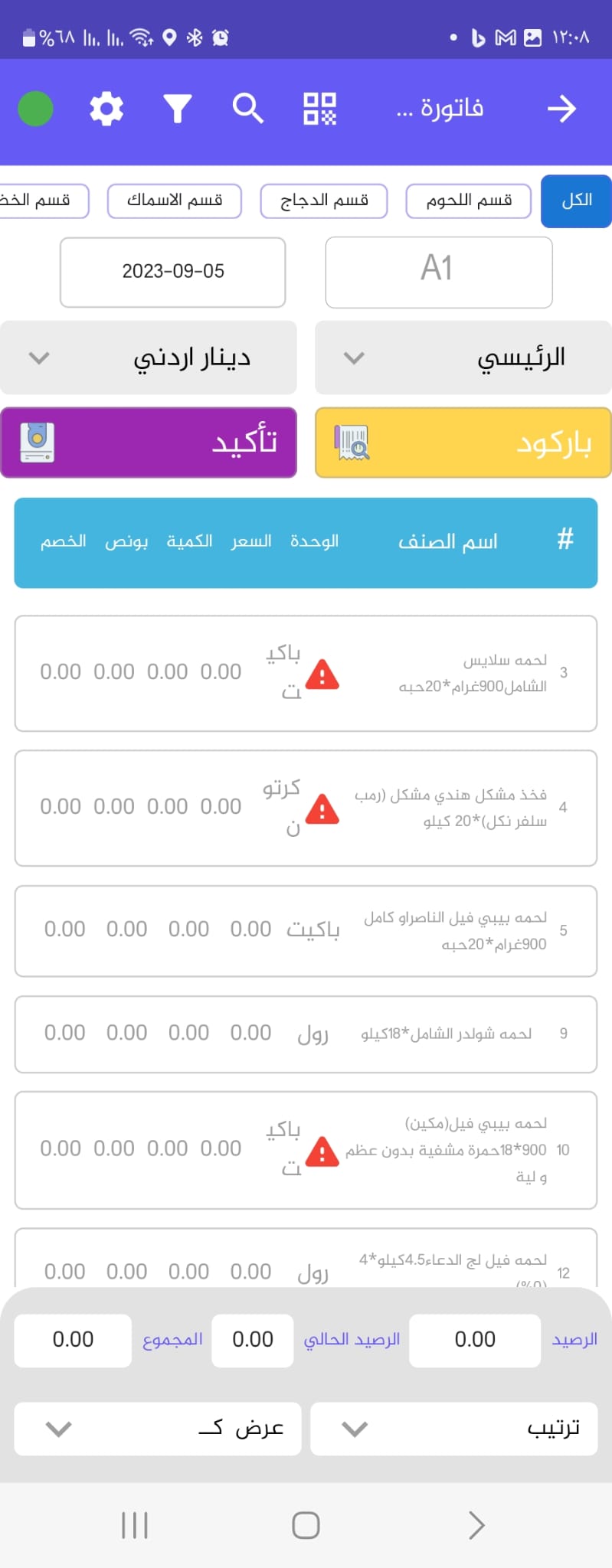Edit the A1 invoice field
Viewport: 612px width, 1568px height.
coord(438,272)
